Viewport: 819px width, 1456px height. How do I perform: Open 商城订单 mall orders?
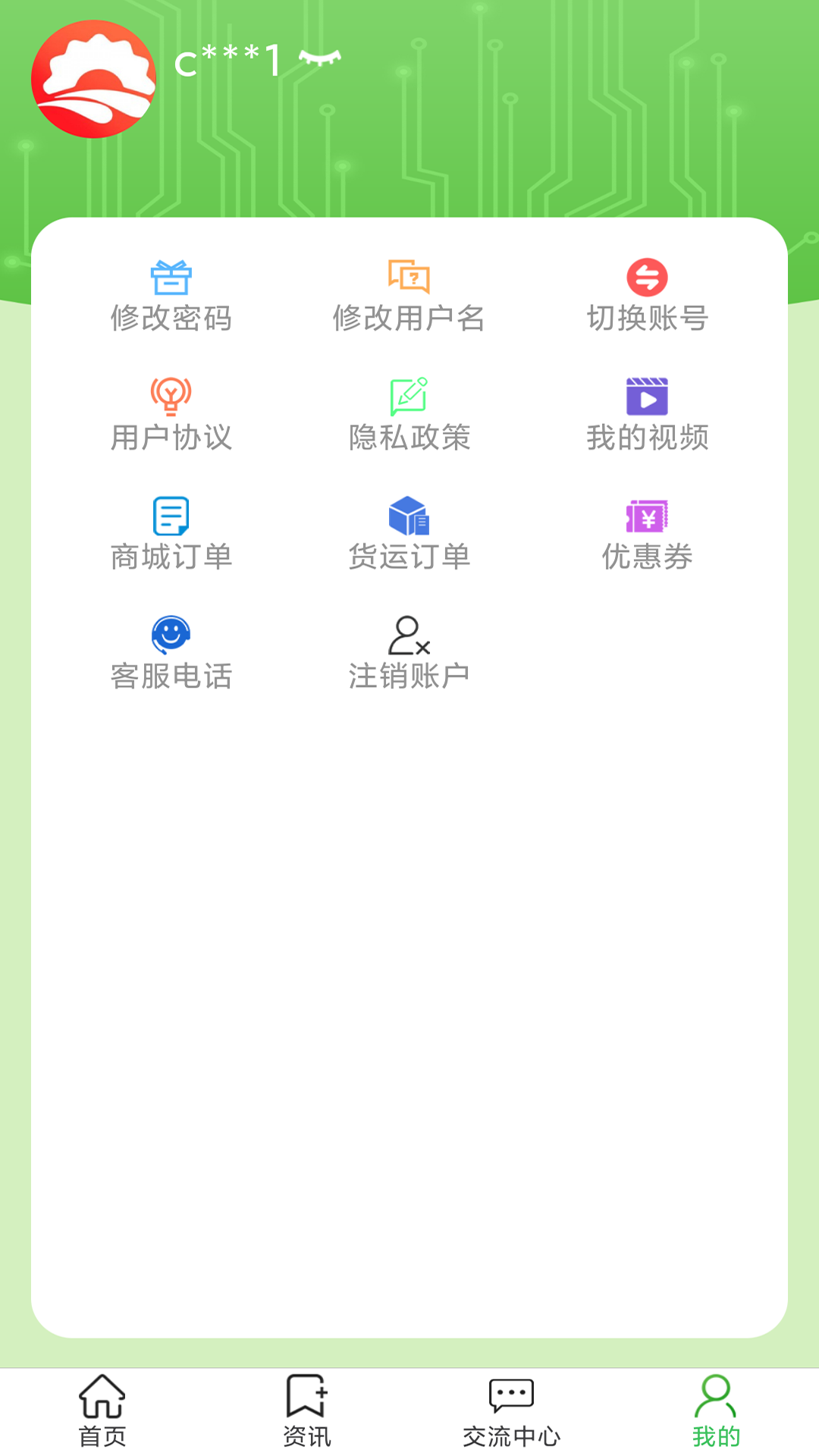coord(171,535)
